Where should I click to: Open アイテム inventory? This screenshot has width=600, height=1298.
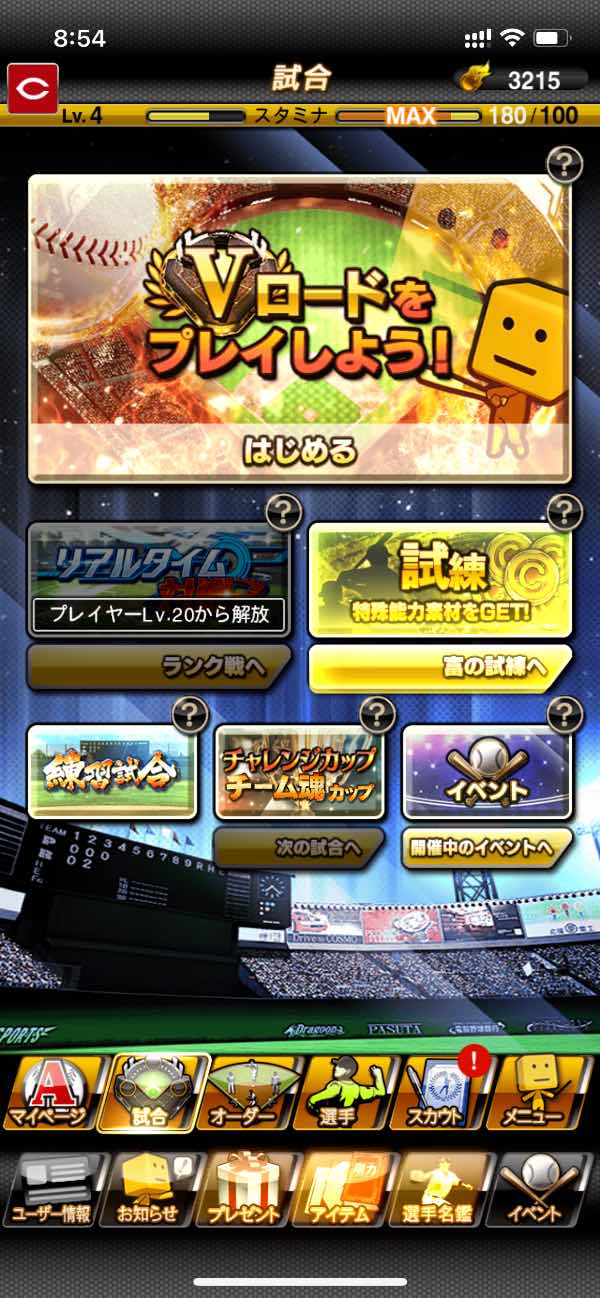pos(347,1191)
